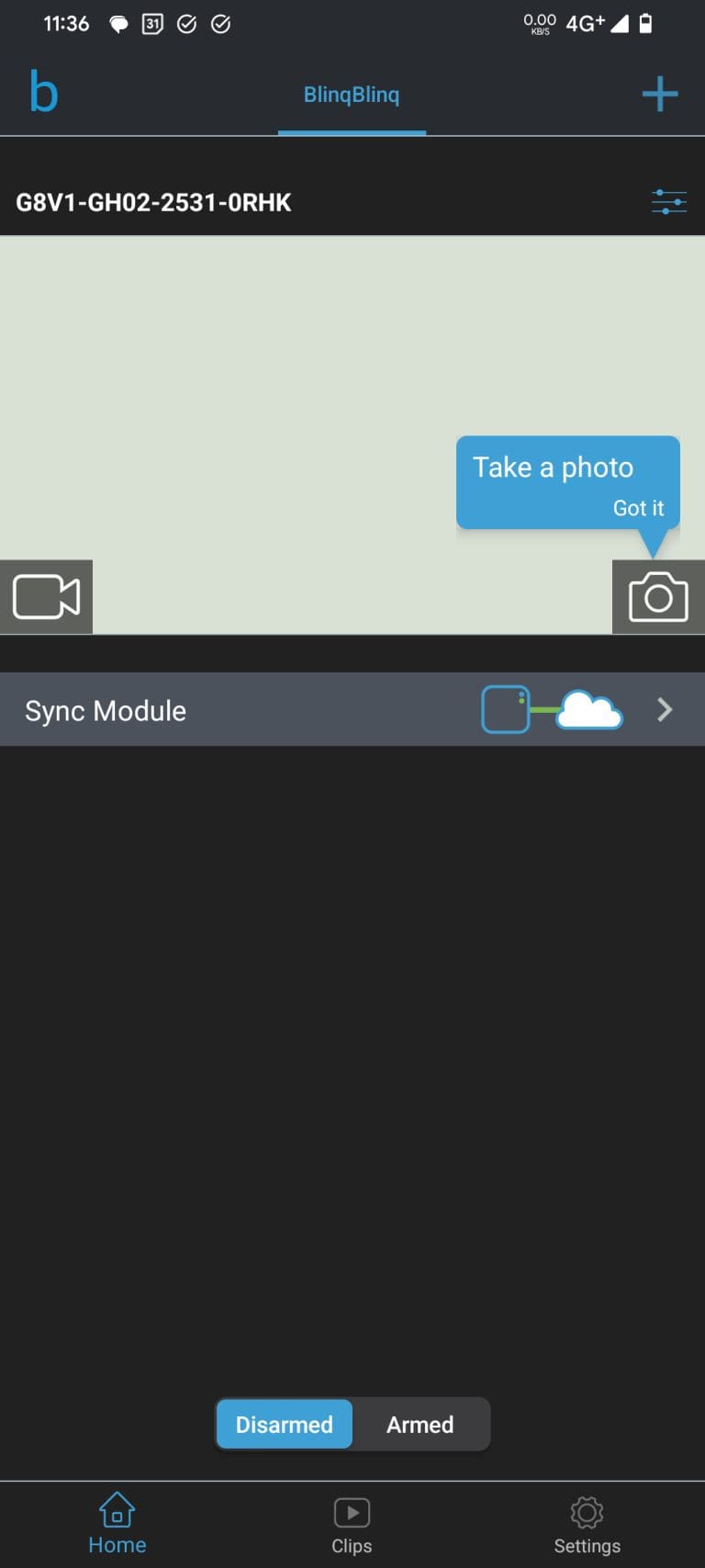705x1568 pixels.
Task: Start live view with video camera icon
Action: click(46, 597)
